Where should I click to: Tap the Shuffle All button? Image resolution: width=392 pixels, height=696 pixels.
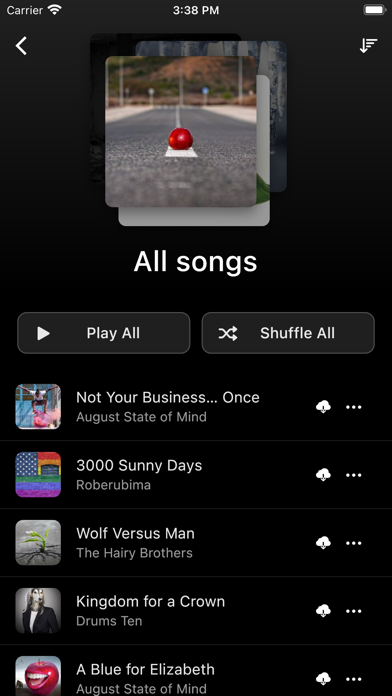pyautogui.click(x=288, y=333)
